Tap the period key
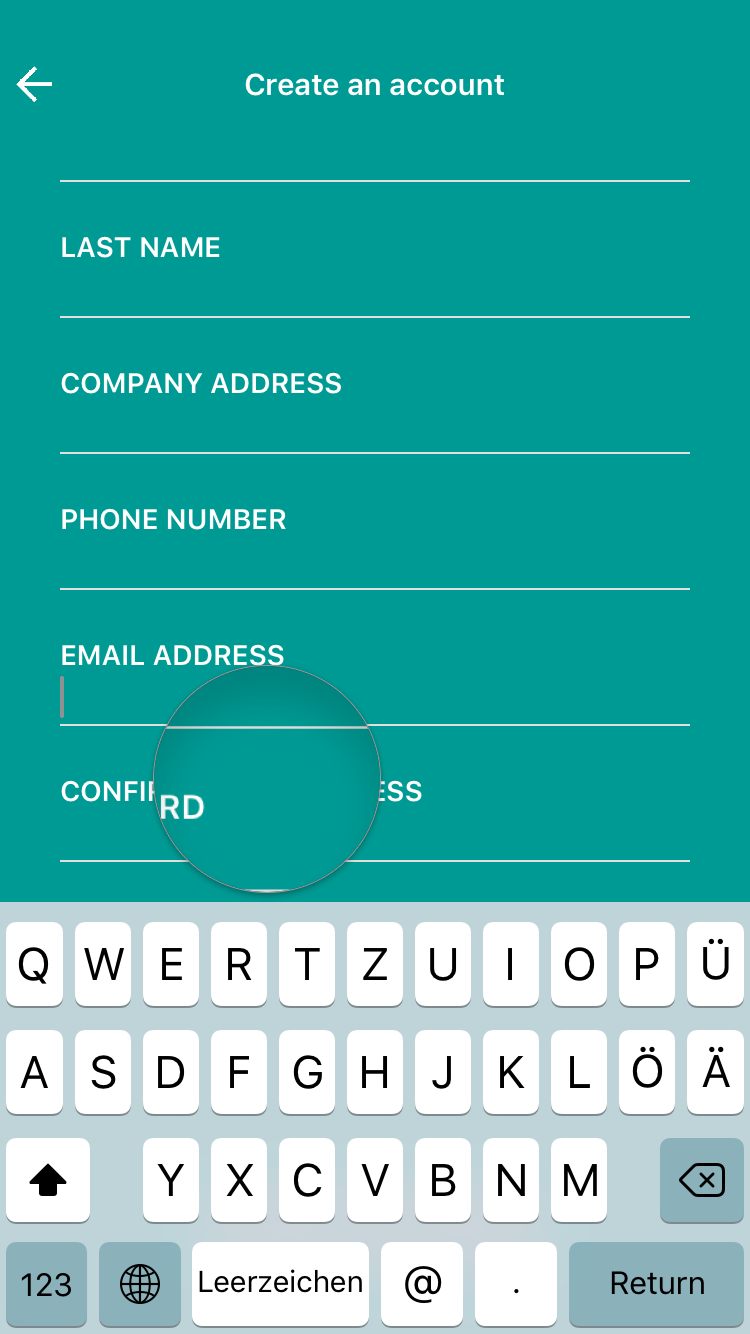This screenshot has height=1334, width=750. [x=516, y=1283]
